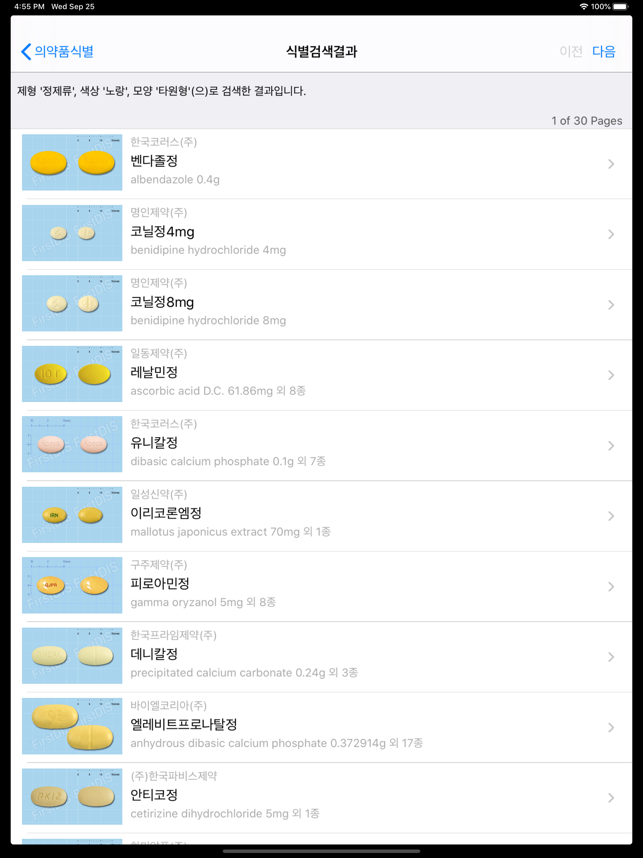The height and width of the screenshot is (858, 643).
Task: Go to next page with 다음
Action: pyautogui.click(x=603, y=51)
